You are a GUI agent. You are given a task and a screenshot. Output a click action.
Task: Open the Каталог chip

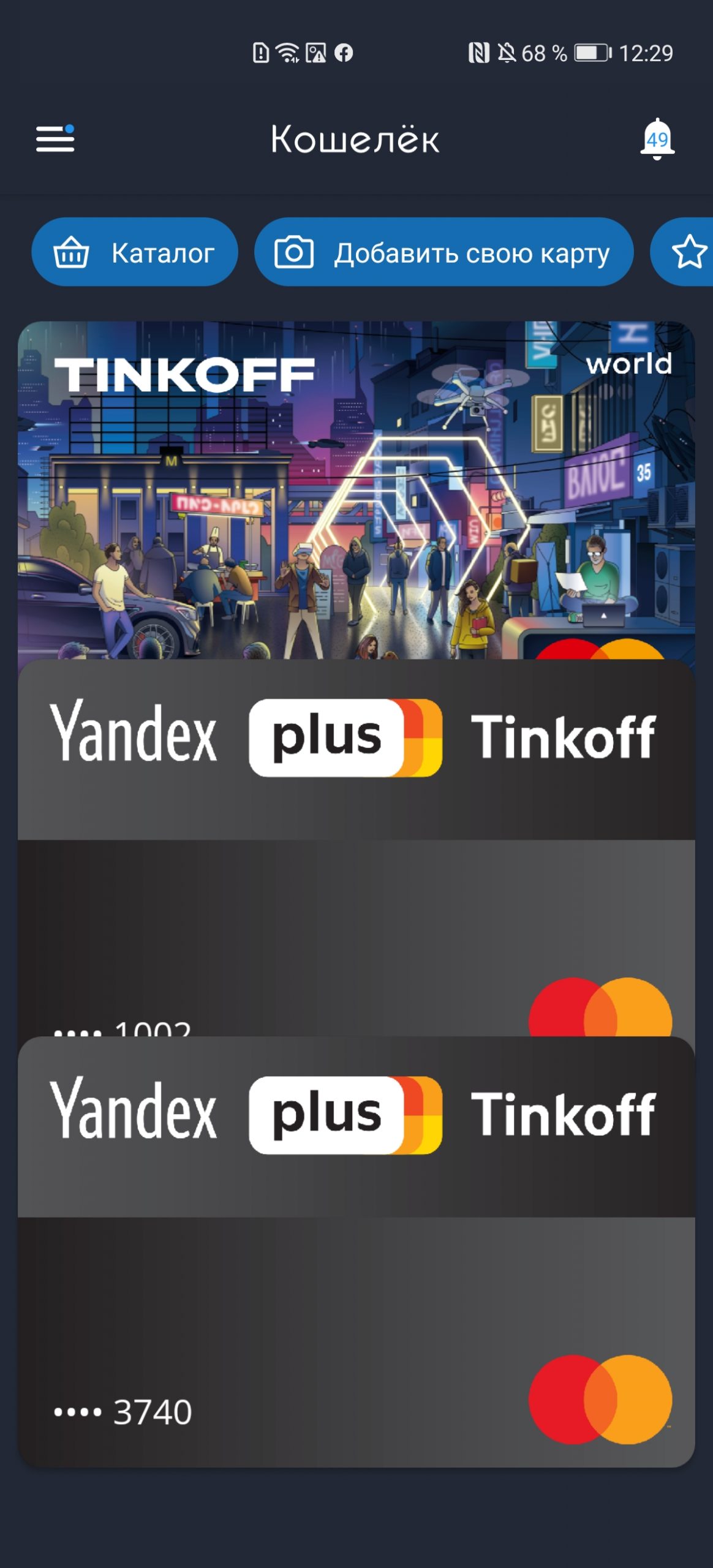[x=135, y=252]
